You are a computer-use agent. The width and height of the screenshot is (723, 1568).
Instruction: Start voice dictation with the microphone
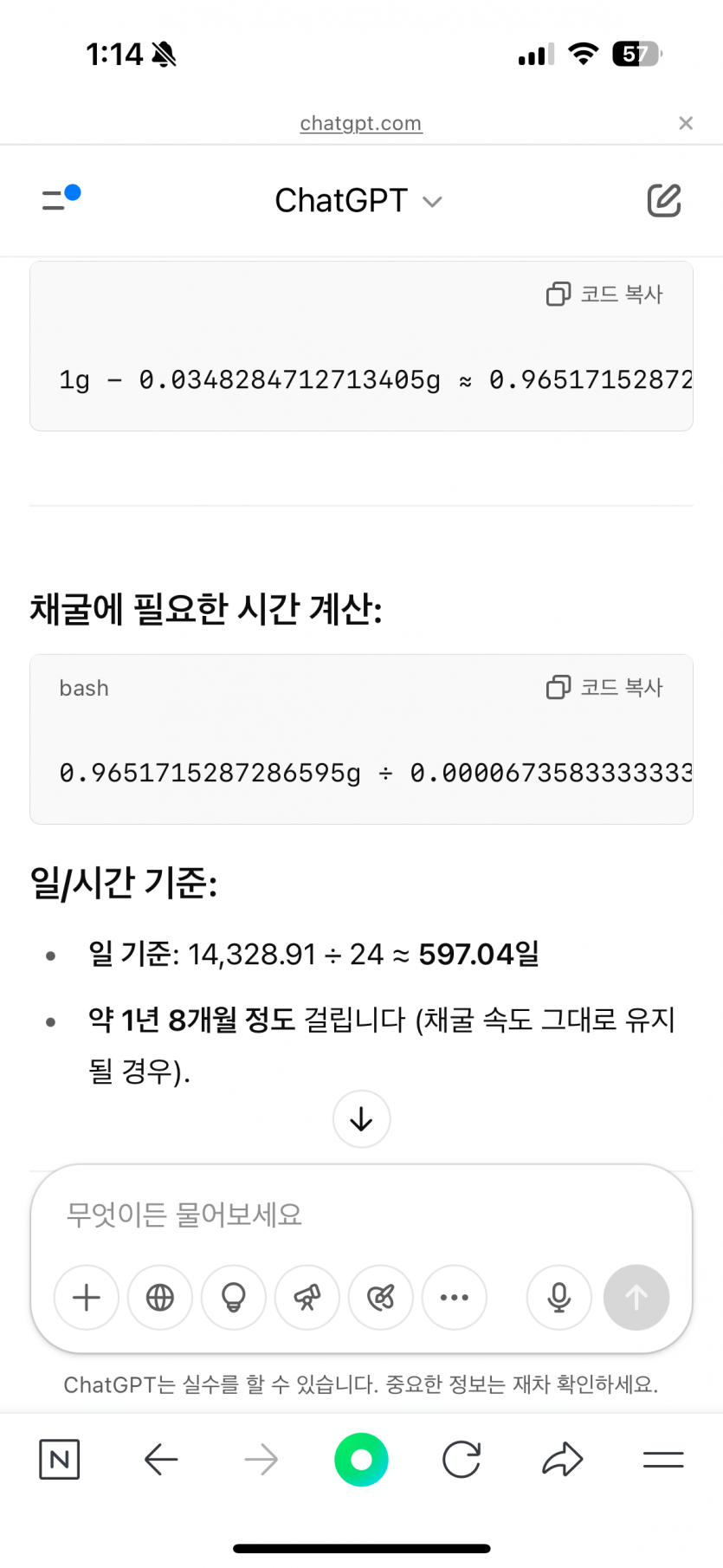point(559,1298)
